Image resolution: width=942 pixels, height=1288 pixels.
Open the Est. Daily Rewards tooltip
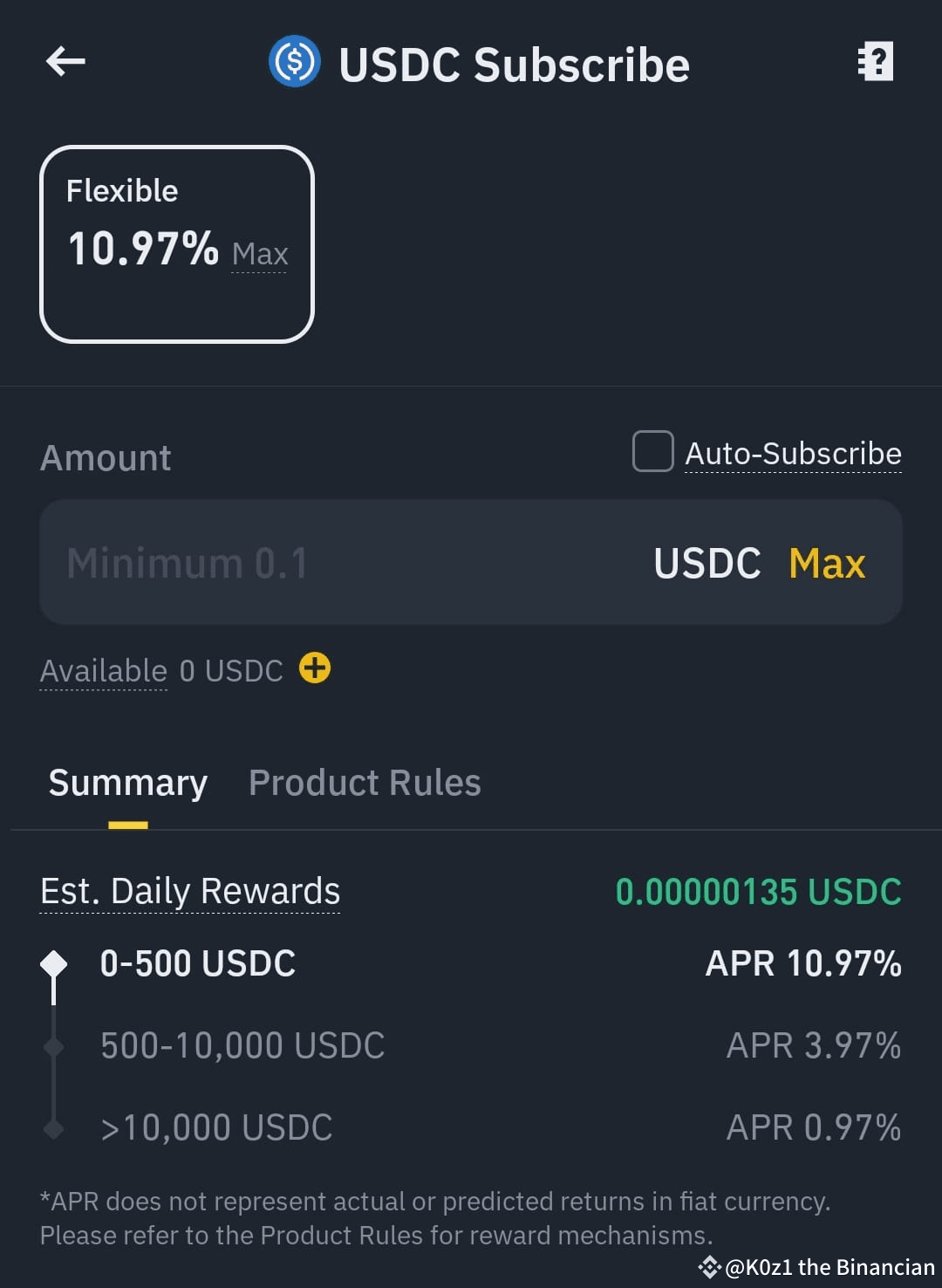(x=190, y=890)
